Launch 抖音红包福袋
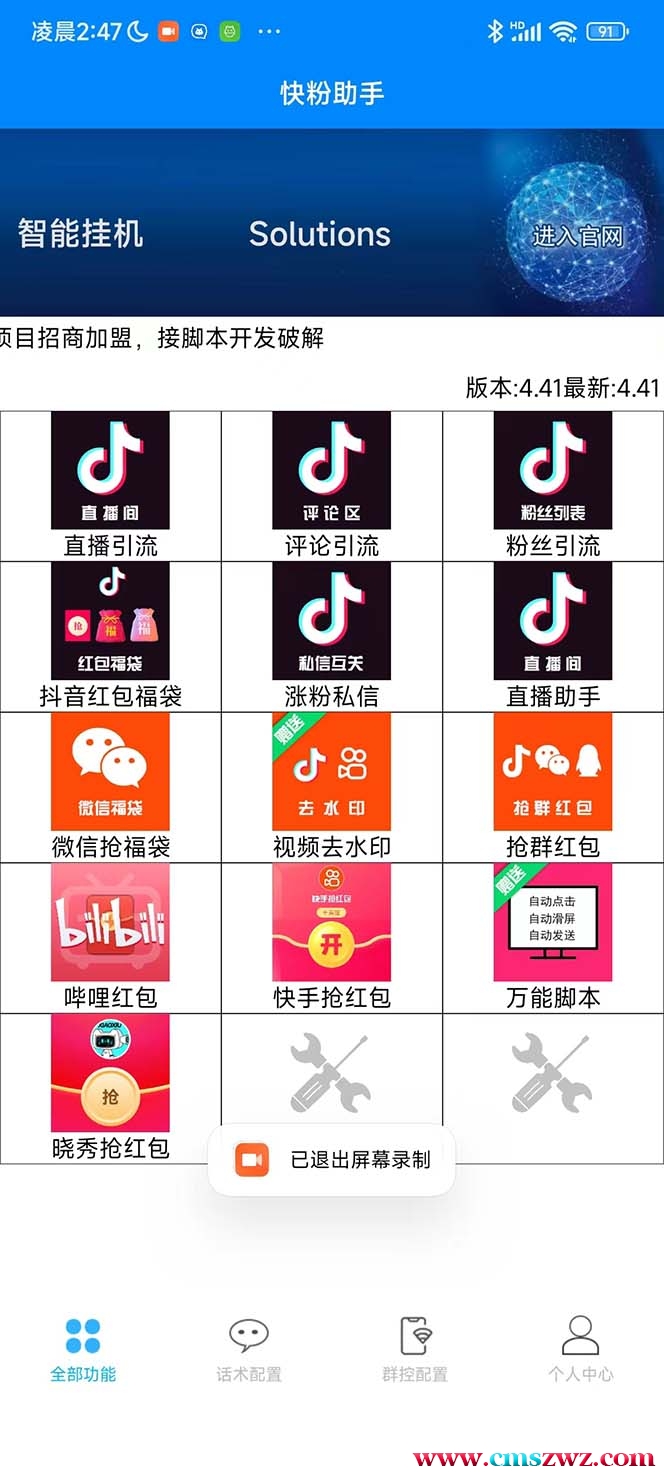This screenshot has height=1476, width=664. [x=110, y=635]
